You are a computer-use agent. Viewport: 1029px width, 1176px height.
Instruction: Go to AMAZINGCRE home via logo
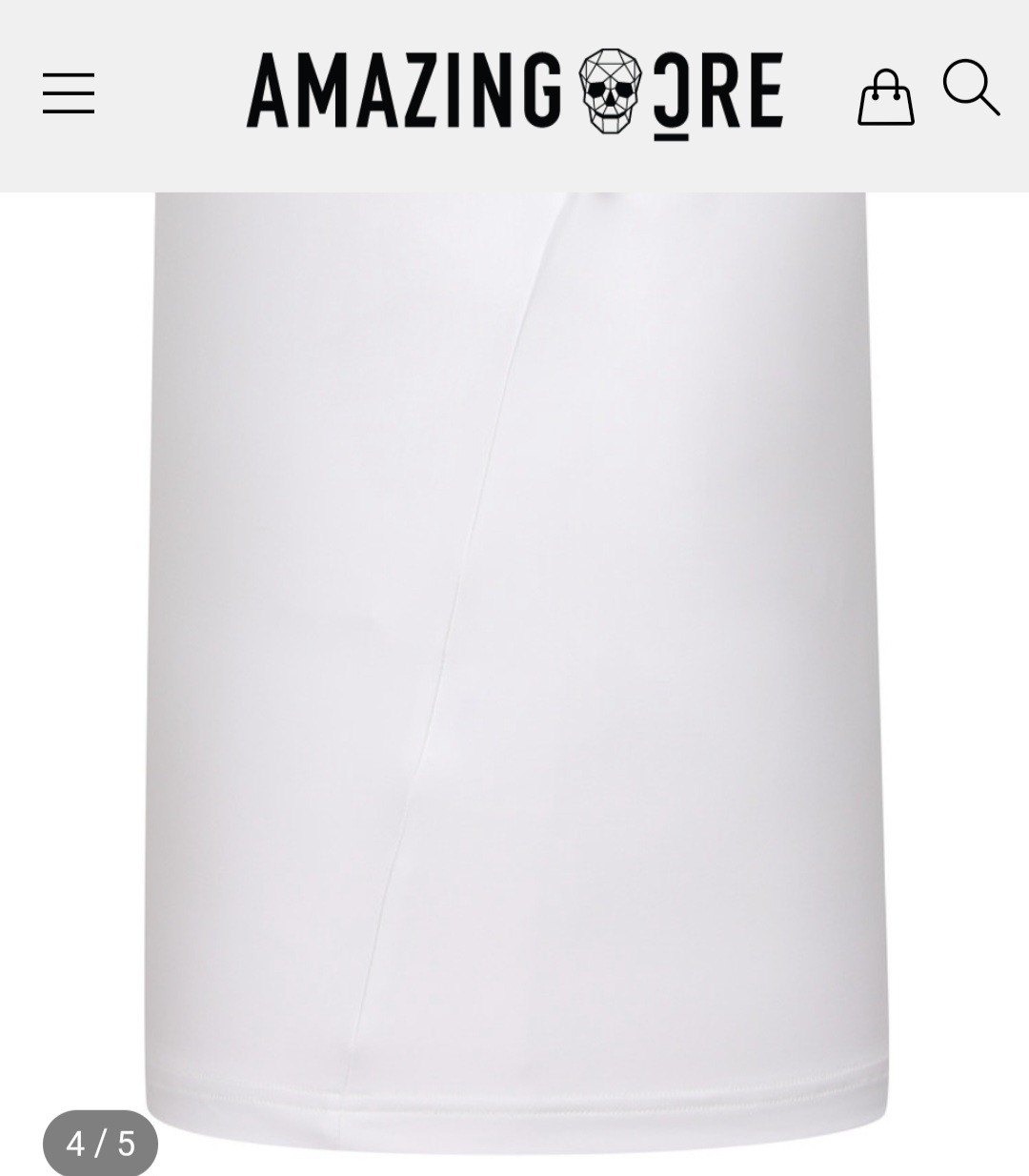(x=514, y=92)
